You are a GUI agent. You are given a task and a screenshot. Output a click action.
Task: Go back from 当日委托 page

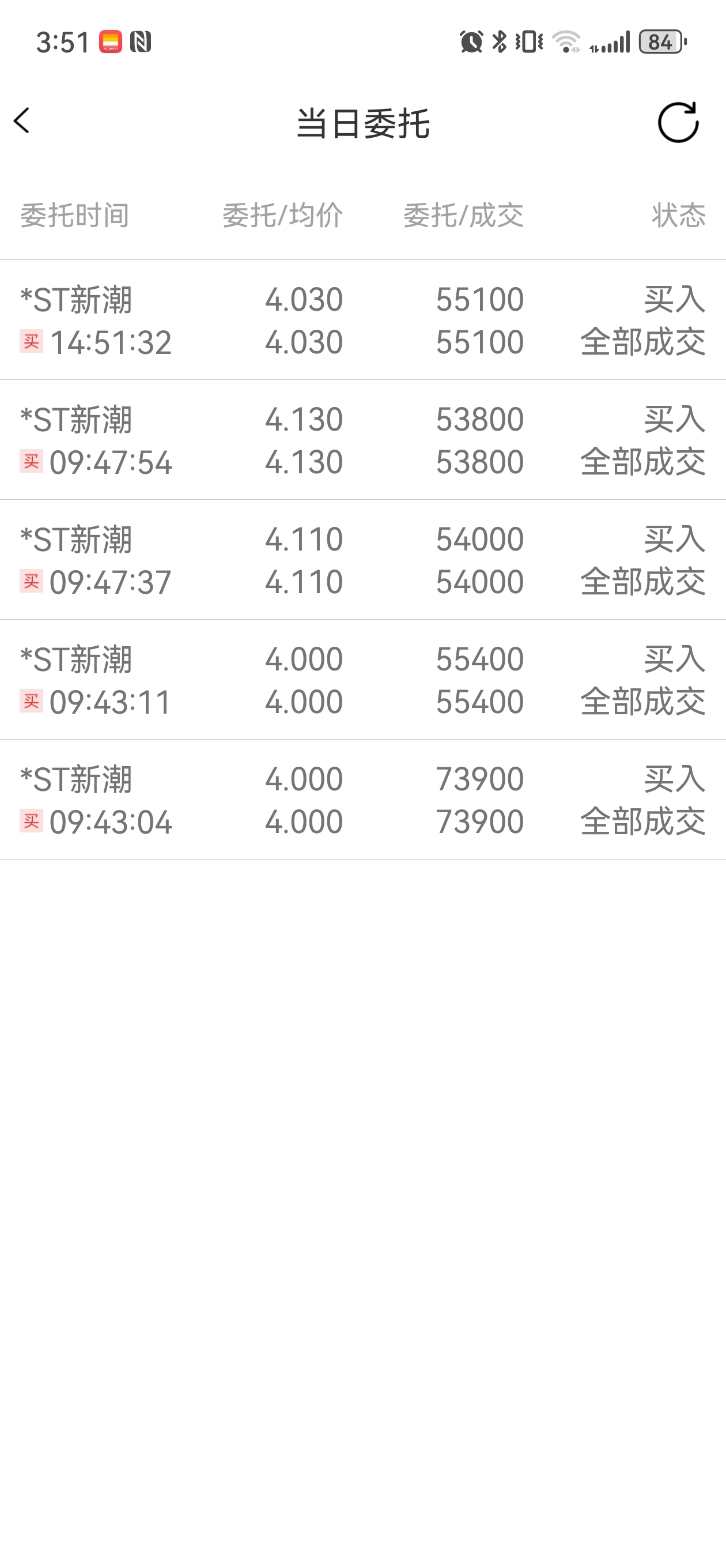(22, 120)
